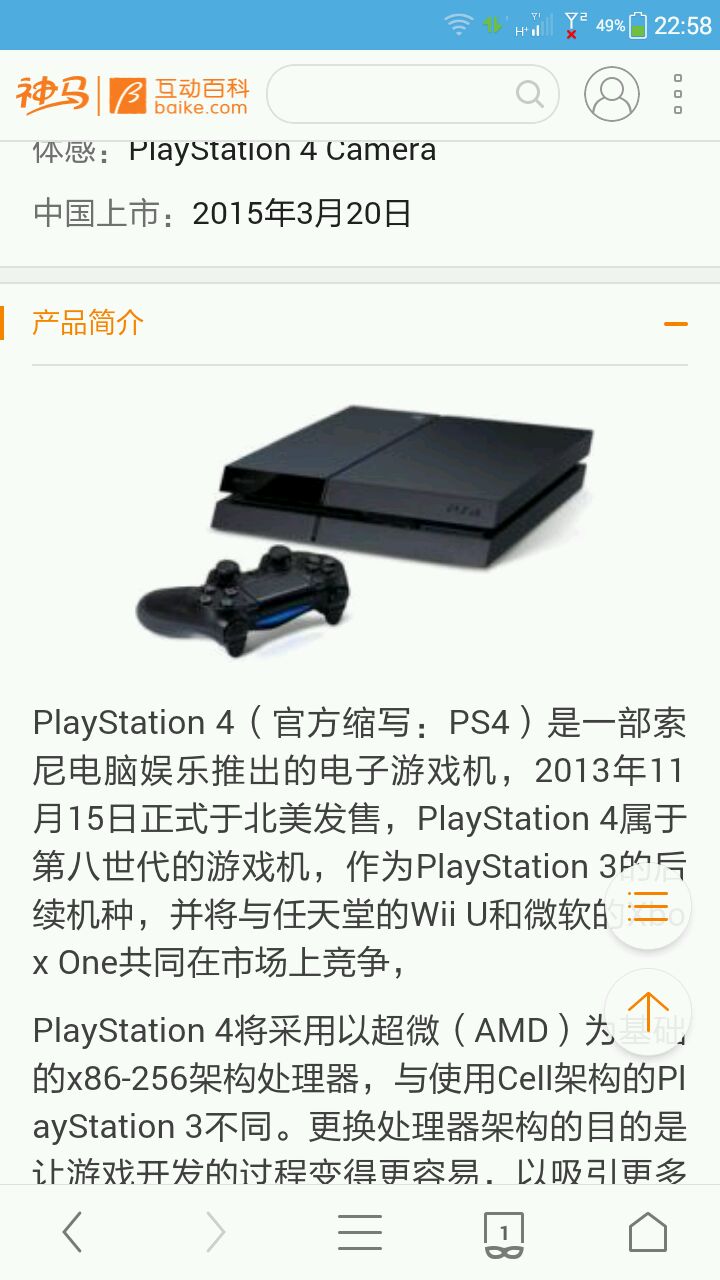Open the three-dot overflow menu
Screen dimensions: 720x1280
(x=678, y=94)
